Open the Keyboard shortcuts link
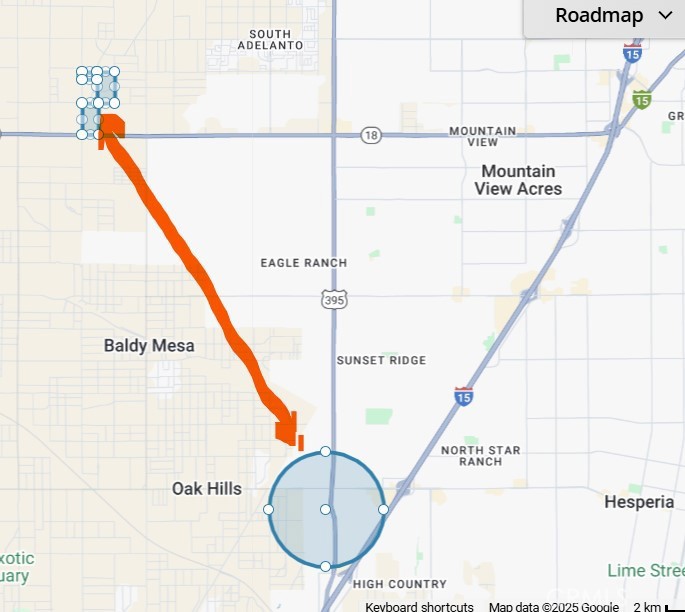This screenshot has height=612, width=685. click(x=419, y=606)
